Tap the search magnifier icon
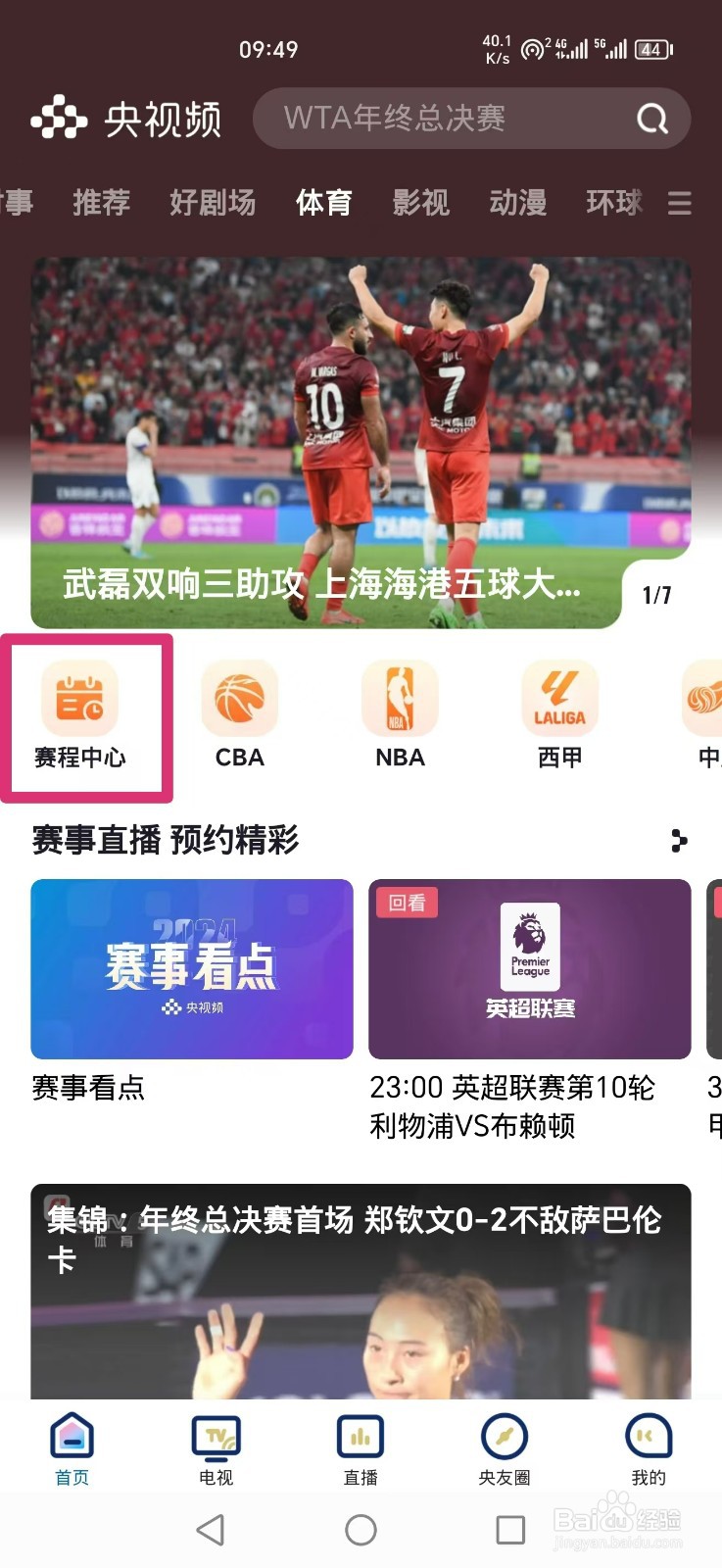Viewport: 722px width, 1568px height. 650,119
